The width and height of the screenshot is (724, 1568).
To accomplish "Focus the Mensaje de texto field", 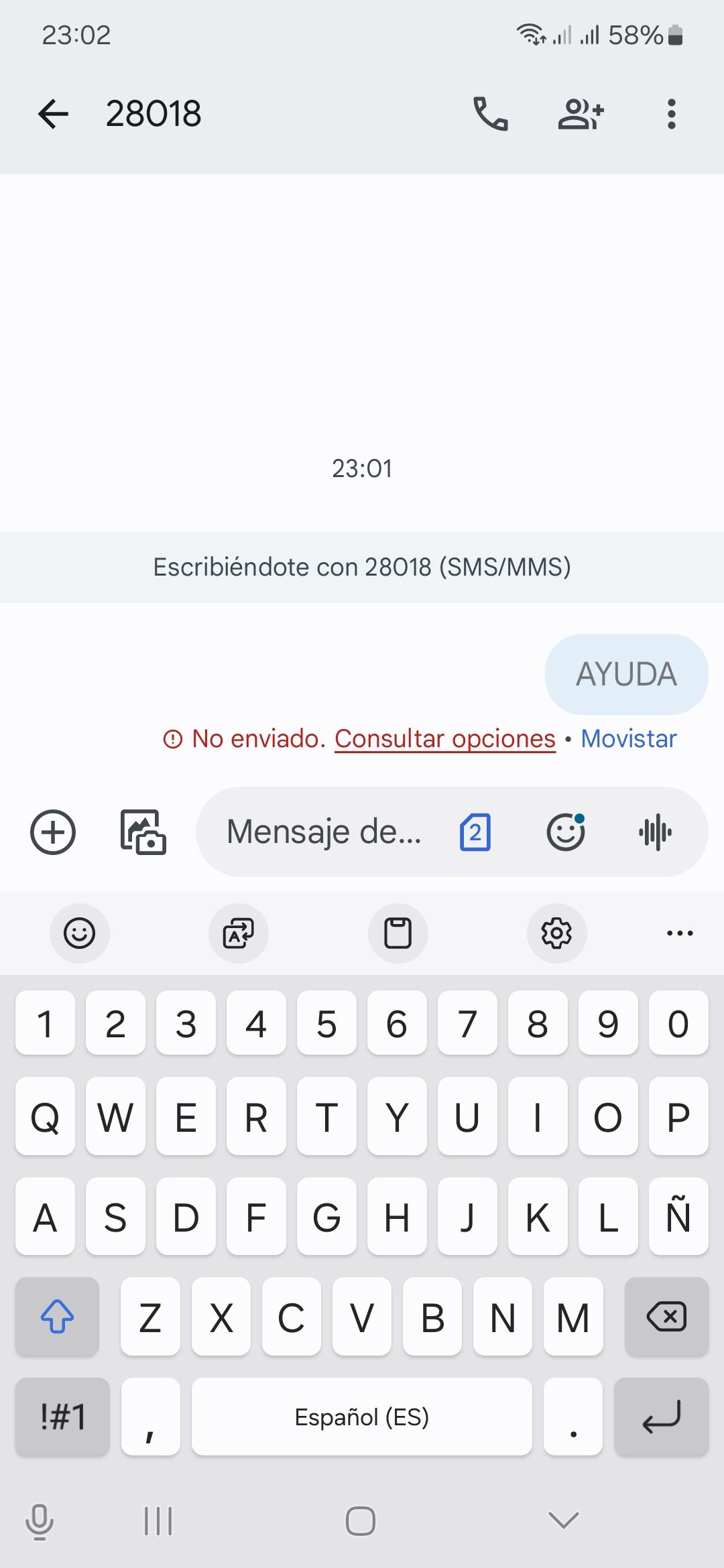I will (324, 832).
